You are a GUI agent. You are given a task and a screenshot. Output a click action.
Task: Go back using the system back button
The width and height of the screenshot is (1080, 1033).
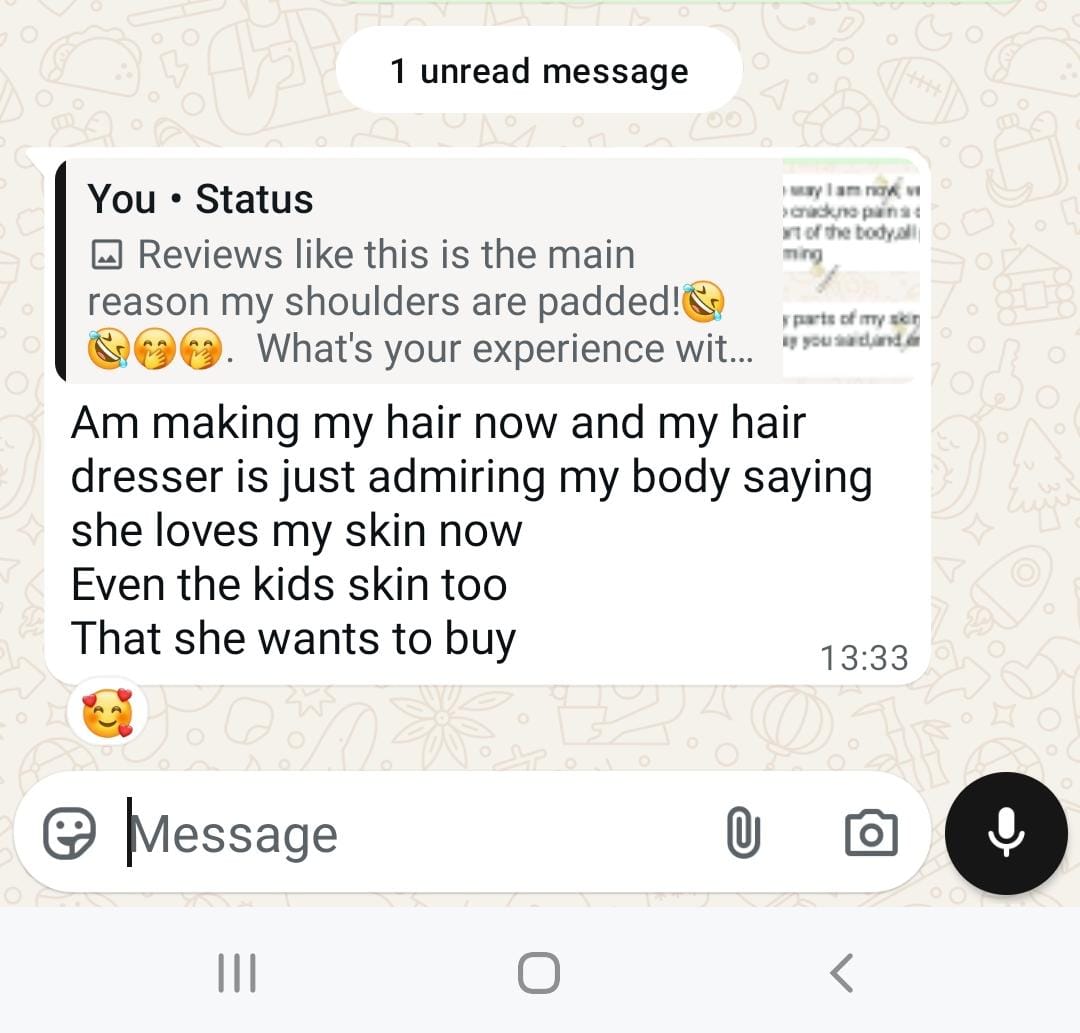842,972
